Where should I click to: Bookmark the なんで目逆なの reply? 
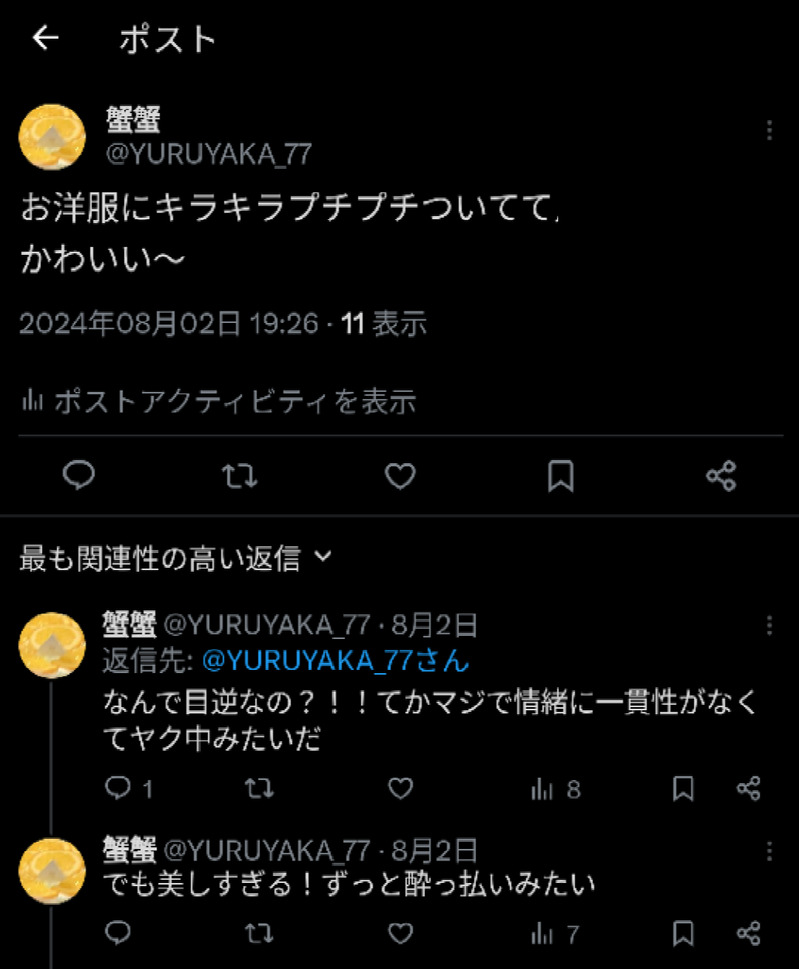coord(683,789)
